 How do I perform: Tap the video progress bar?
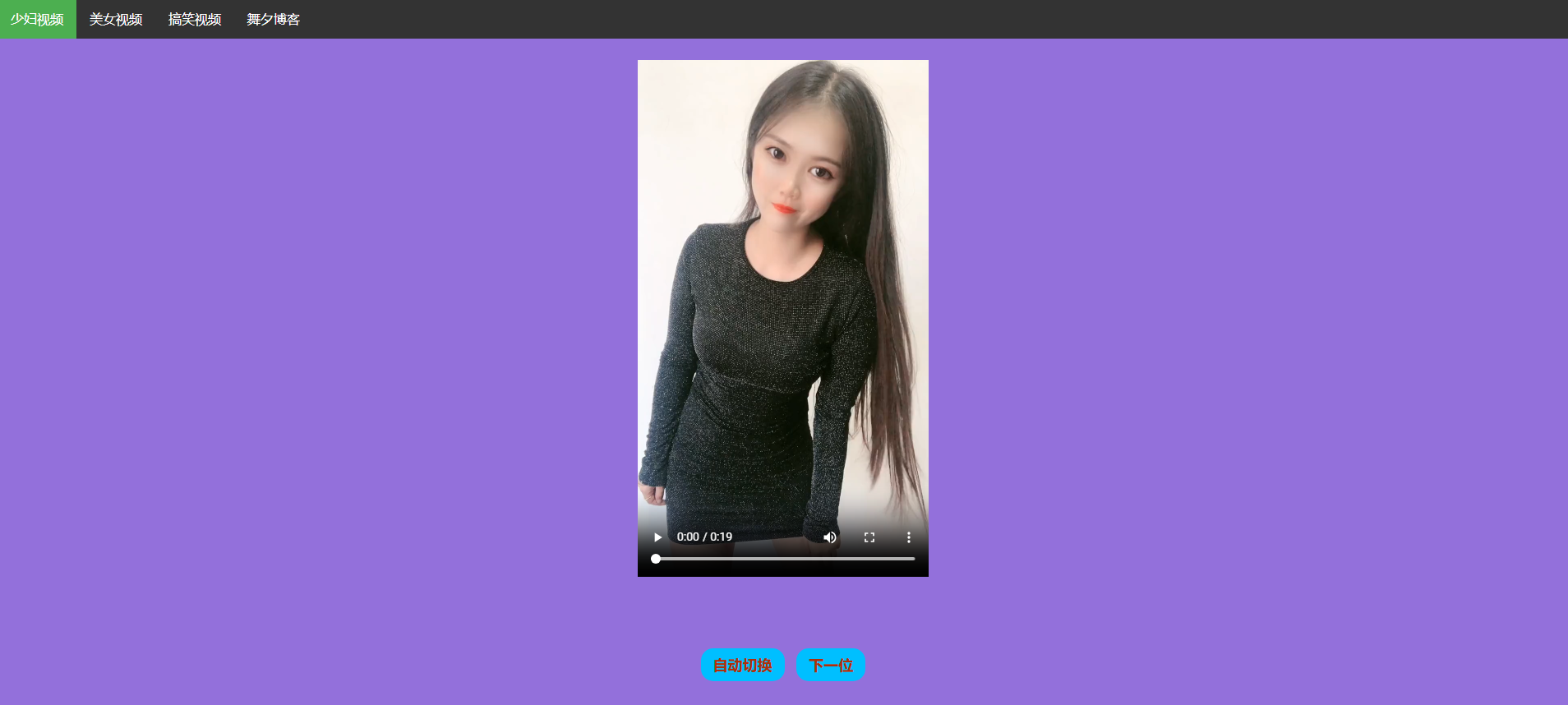click(785, 559)
